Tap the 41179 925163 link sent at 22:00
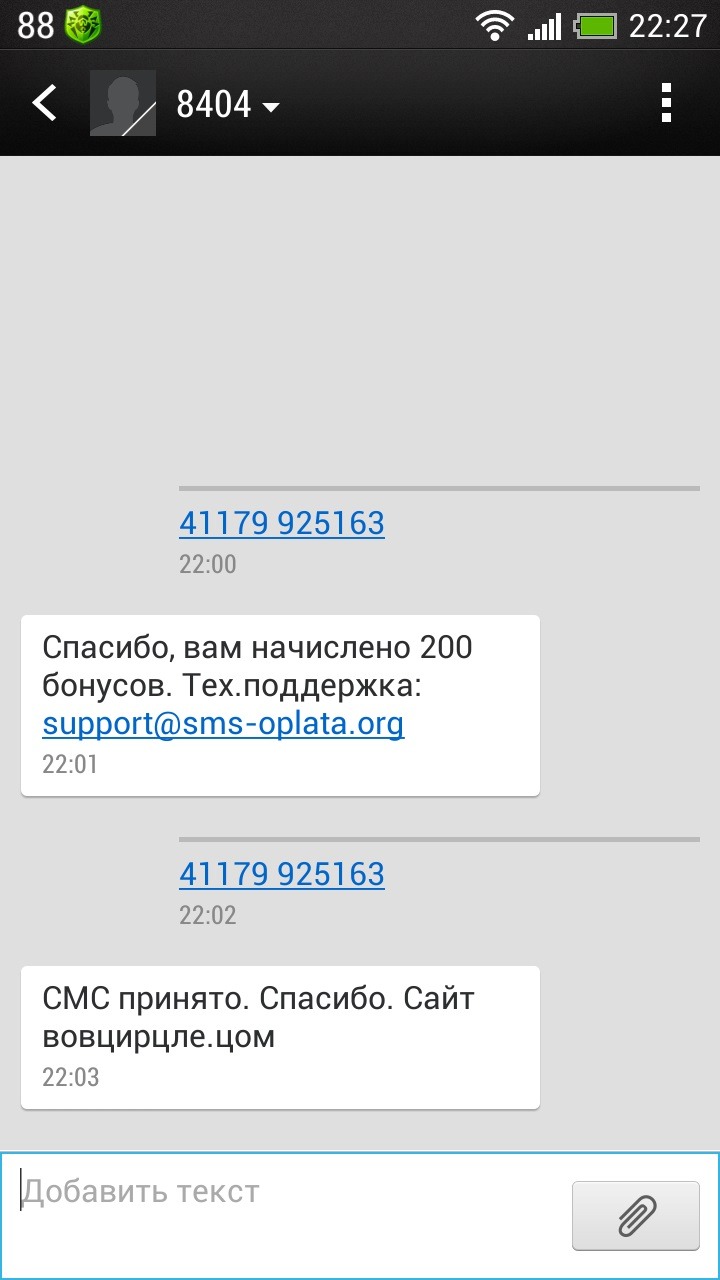The height and width of the screenshot is (1280, 720). click(282, 522)
